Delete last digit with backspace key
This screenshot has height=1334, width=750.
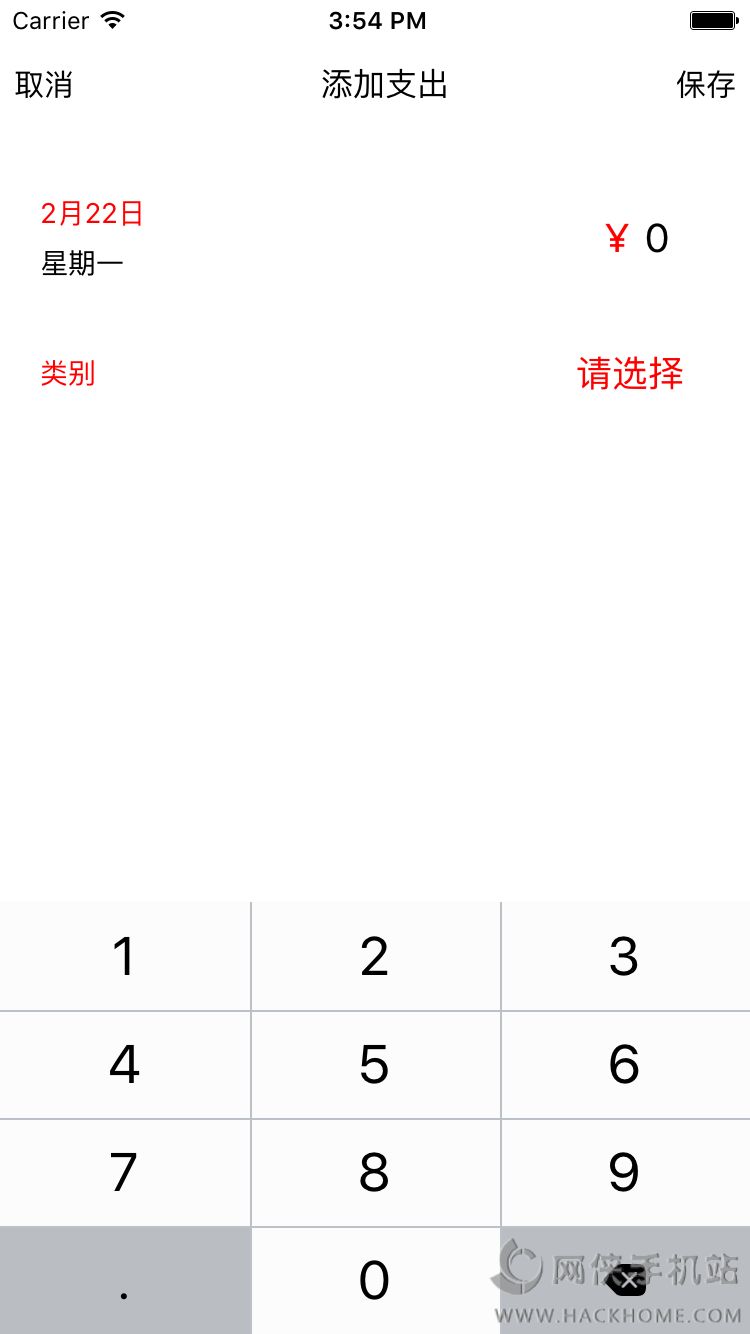click(626, 1280)
